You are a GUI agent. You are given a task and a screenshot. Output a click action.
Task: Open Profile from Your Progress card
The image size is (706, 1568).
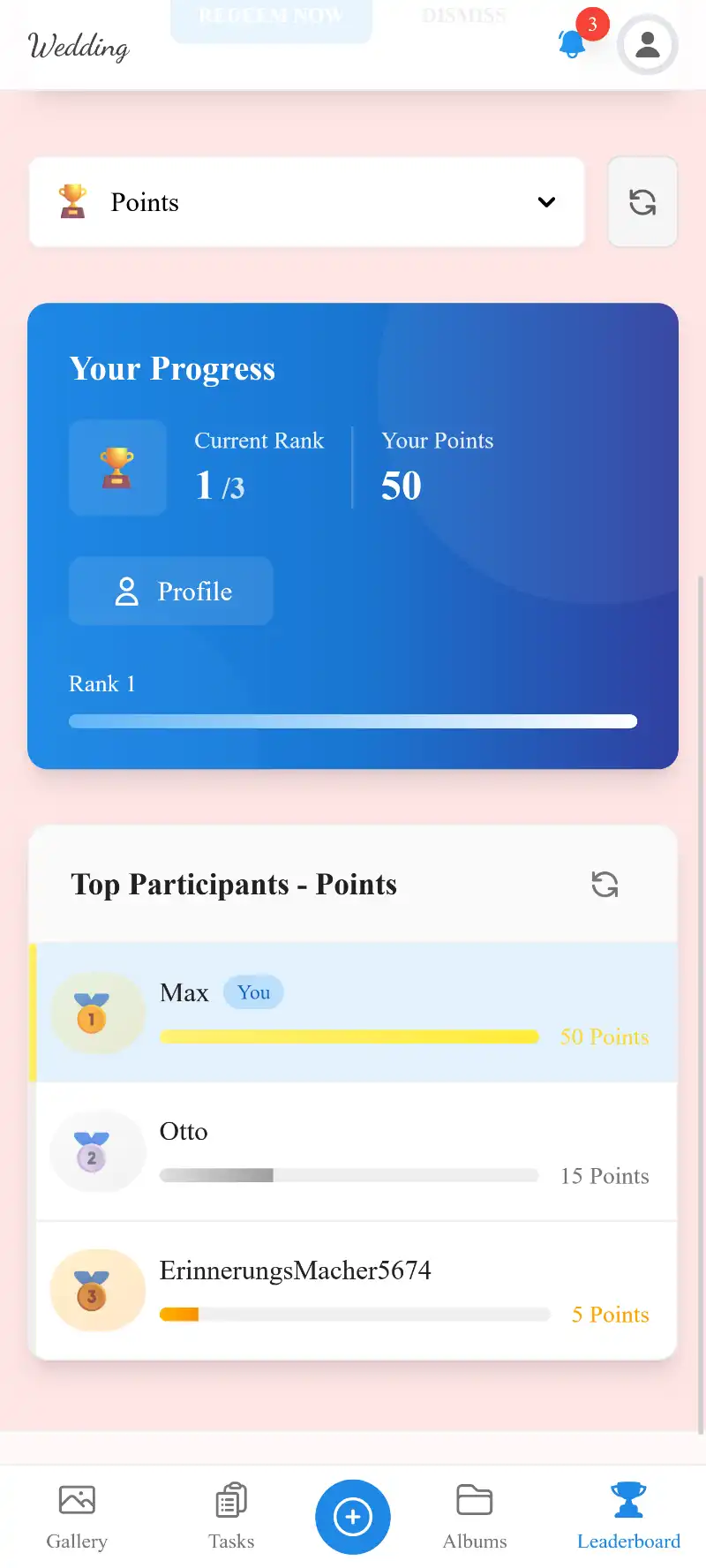[171, 592]
